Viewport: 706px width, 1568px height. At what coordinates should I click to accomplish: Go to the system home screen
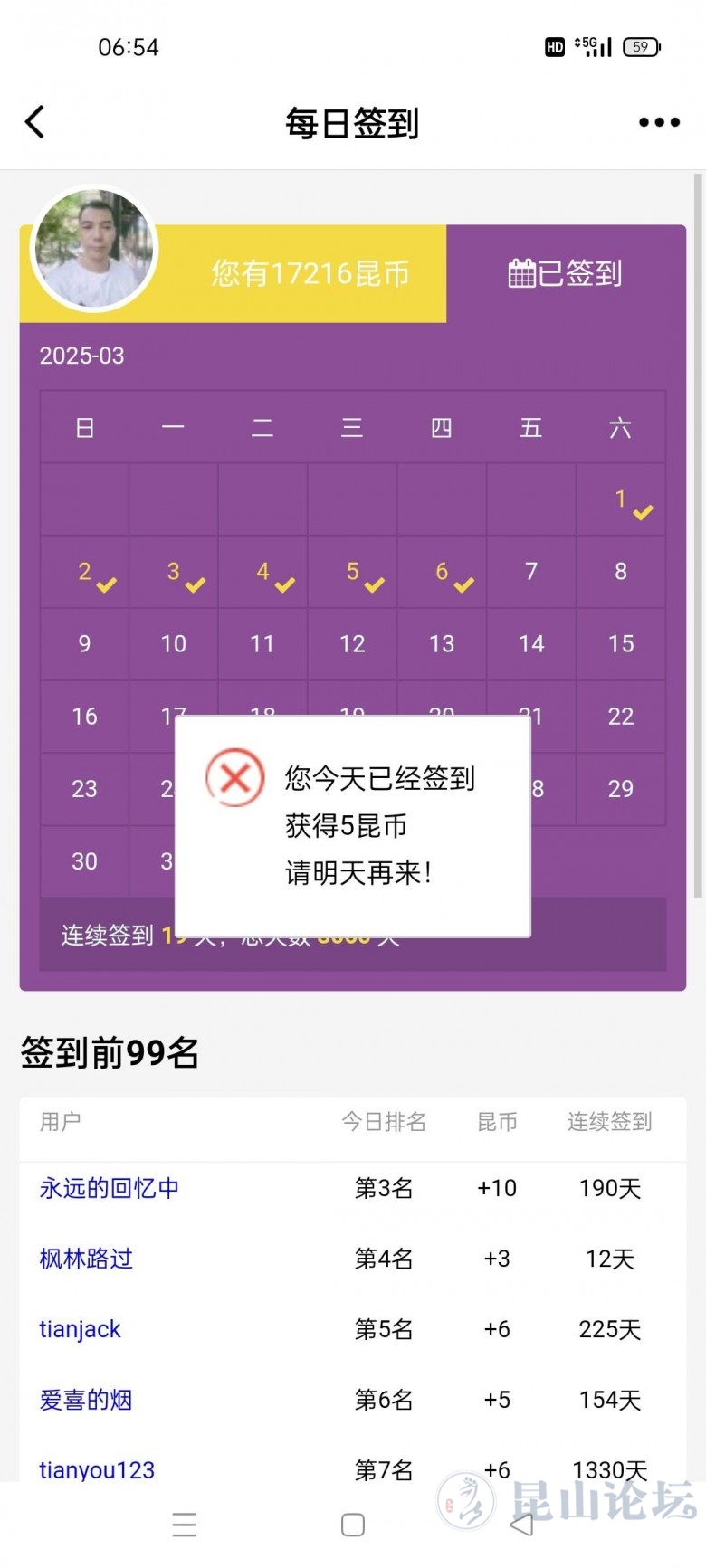[x=353, y=1525]
